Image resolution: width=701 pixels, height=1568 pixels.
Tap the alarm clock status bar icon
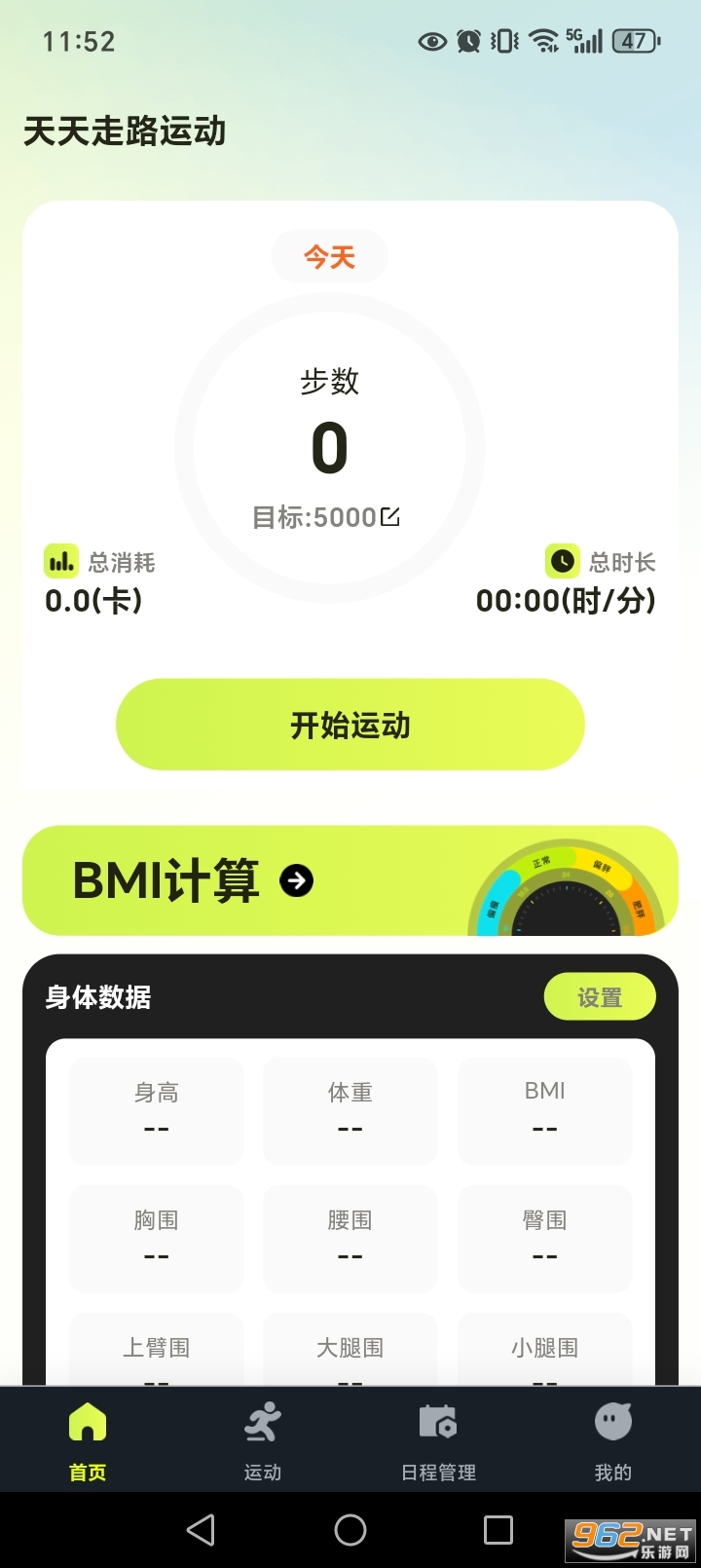467,41
